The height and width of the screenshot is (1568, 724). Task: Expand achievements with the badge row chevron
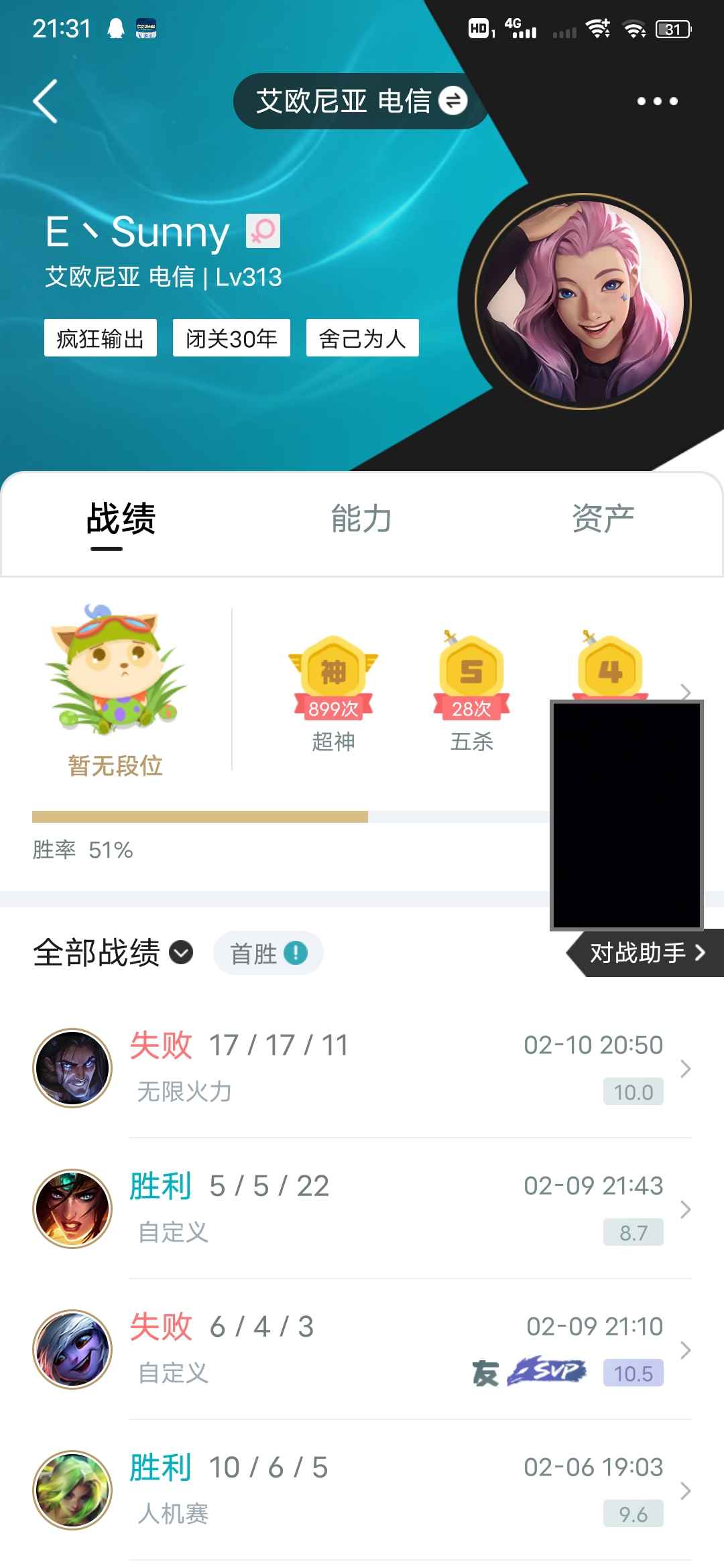tap(685, 691)
